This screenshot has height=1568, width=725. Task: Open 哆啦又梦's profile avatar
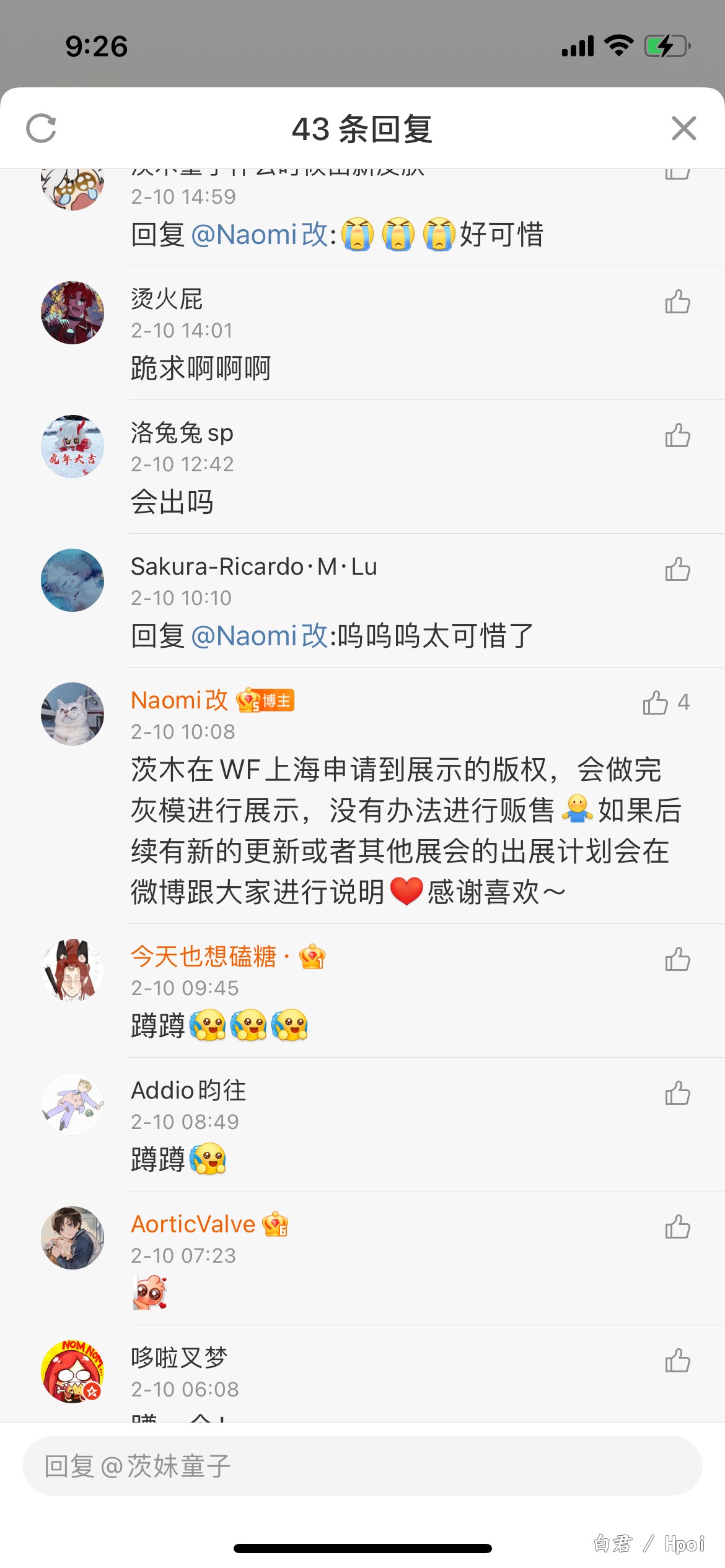pos(72,1372)
